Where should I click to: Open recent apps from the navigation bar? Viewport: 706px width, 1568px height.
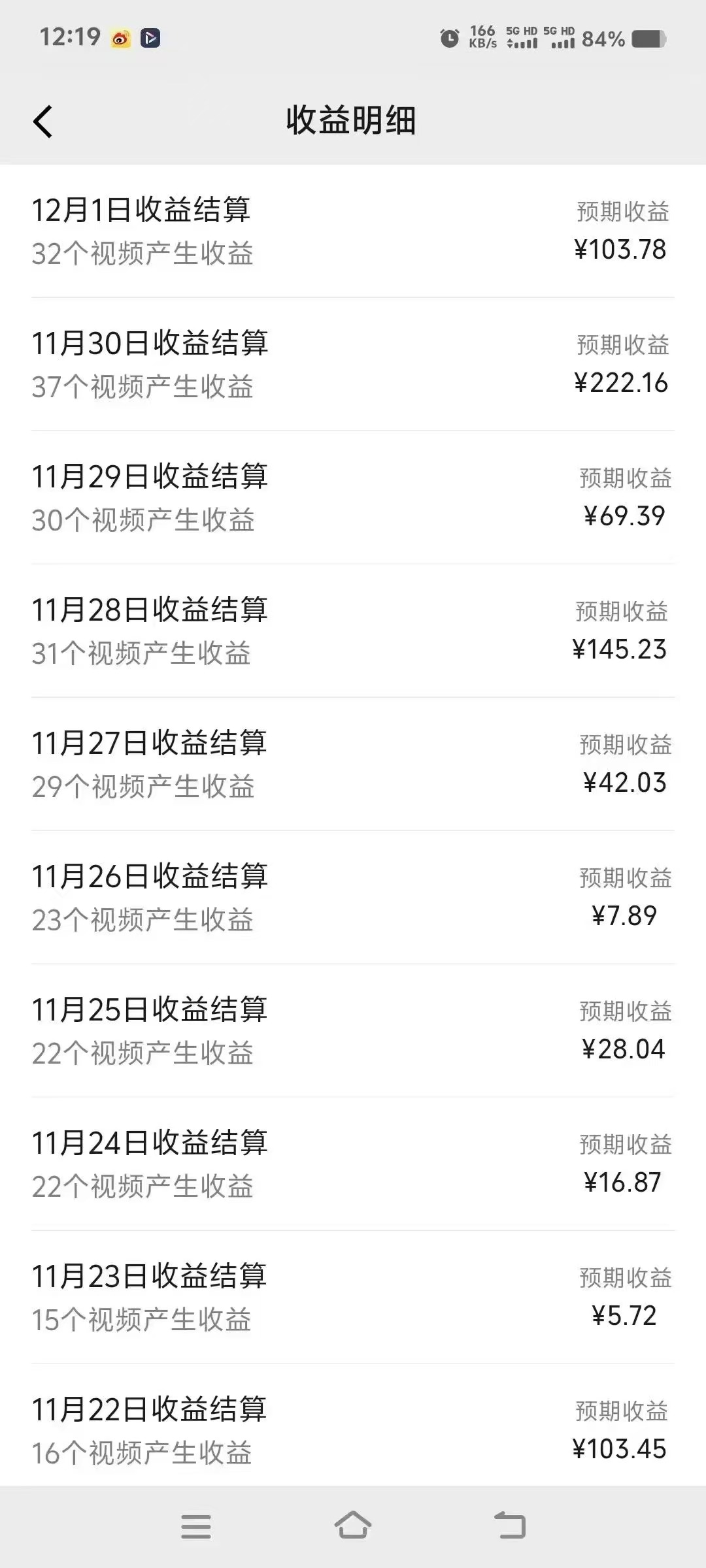pyautogui.click(x=196, y=1527)
